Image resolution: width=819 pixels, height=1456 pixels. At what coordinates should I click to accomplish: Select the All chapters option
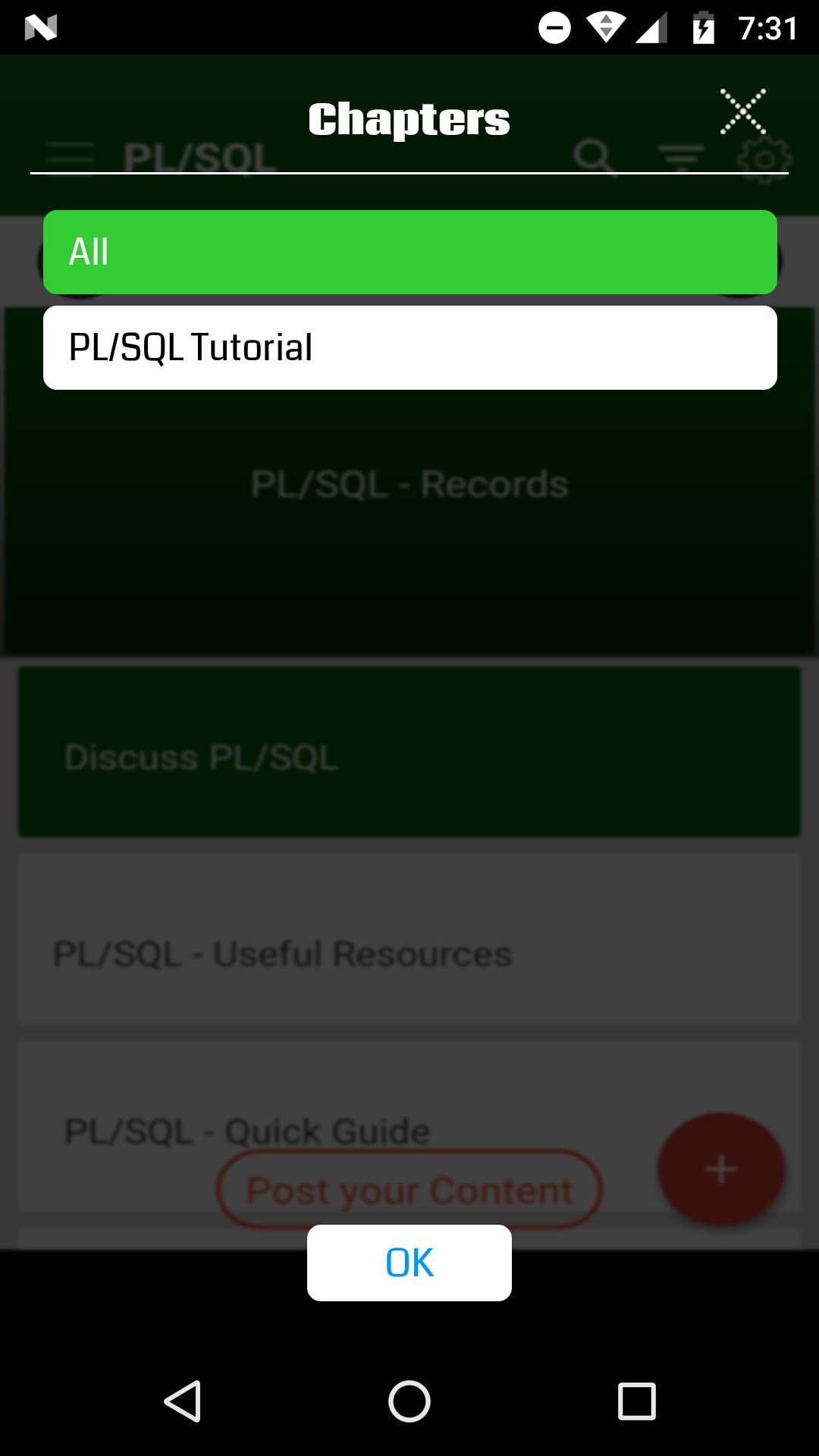[409, 252]
